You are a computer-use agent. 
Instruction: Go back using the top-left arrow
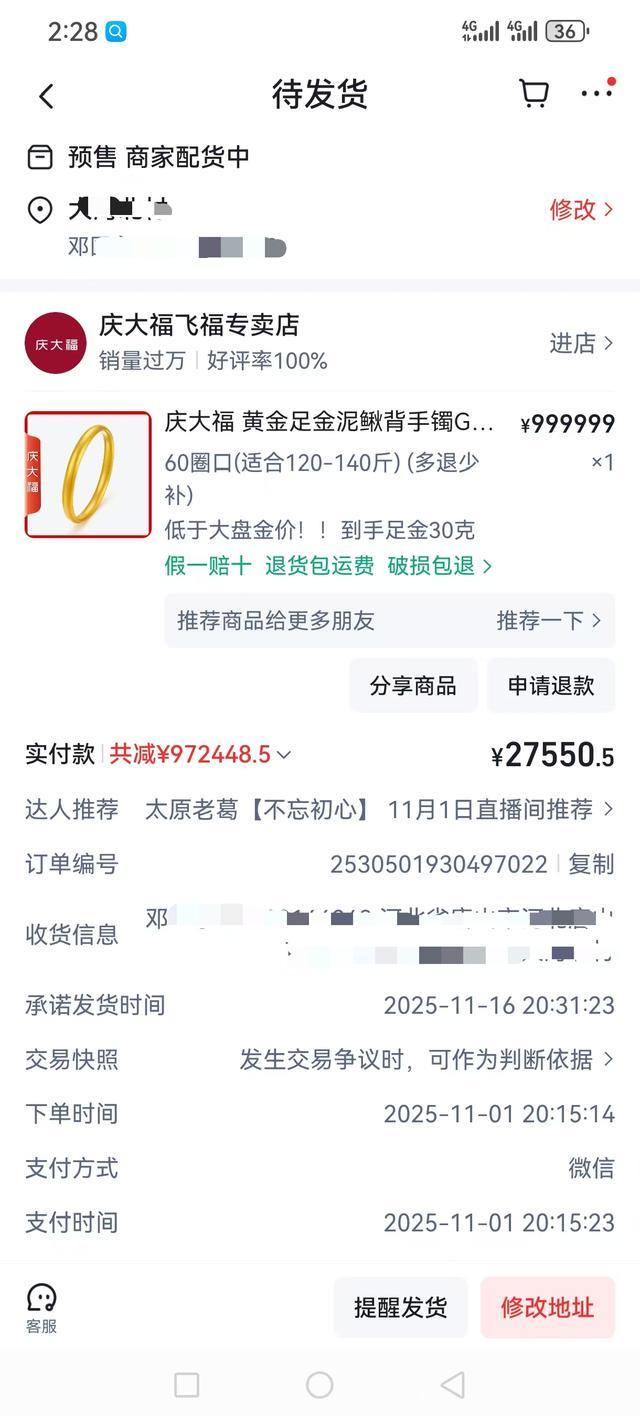pos(46,95)
